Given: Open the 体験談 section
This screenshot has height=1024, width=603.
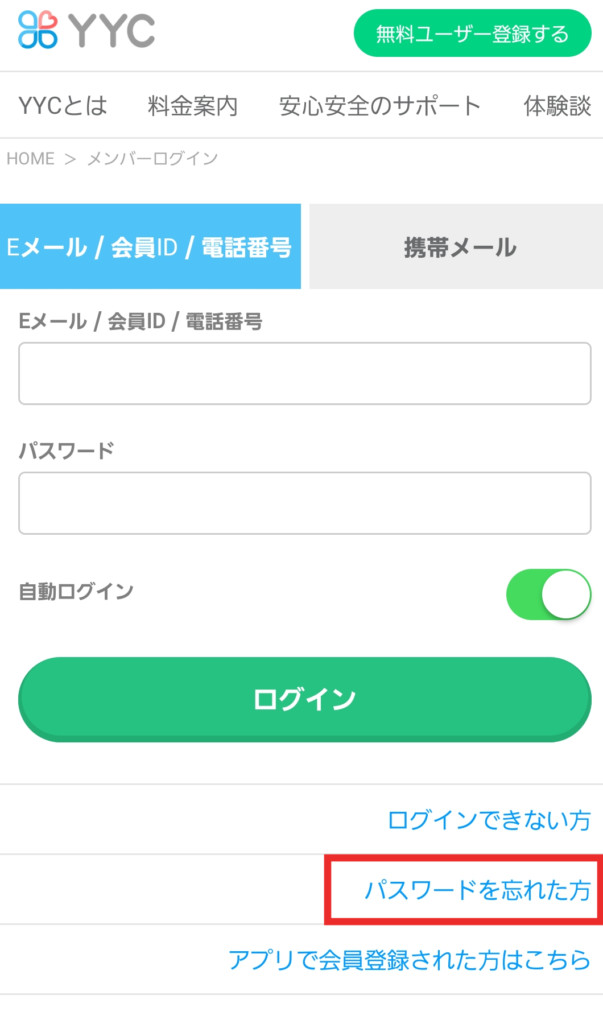Looking at the screenshot, I should click(557, 106).
